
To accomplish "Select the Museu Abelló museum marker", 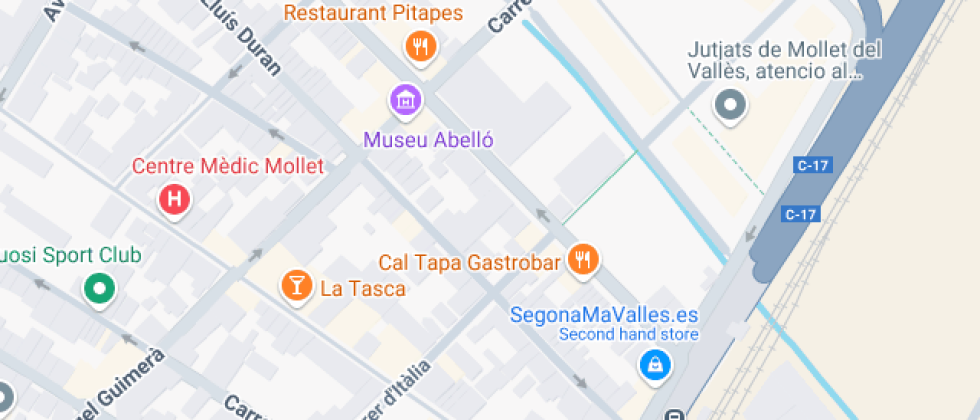I will click(406, 99).
